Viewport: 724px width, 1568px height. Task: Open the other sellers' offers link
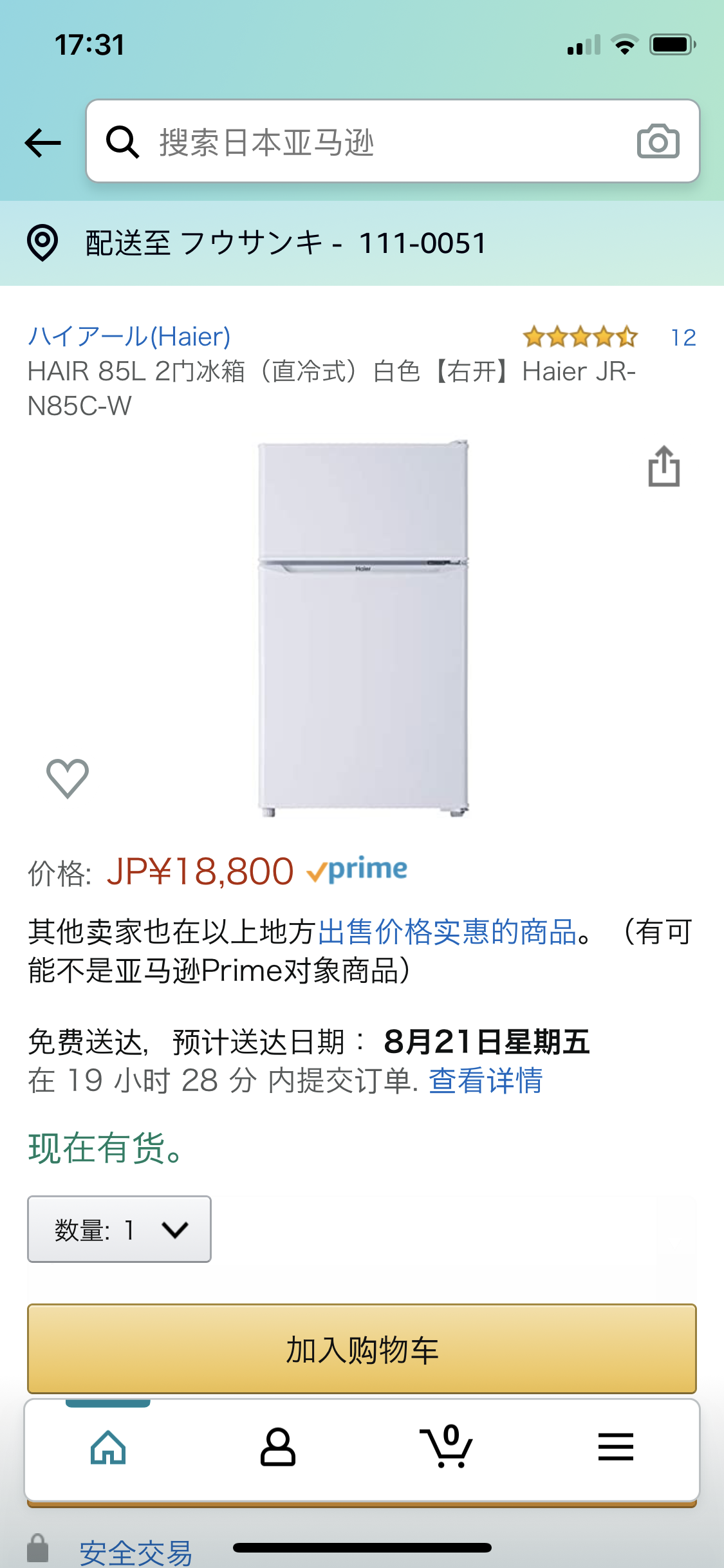(447, 931)
